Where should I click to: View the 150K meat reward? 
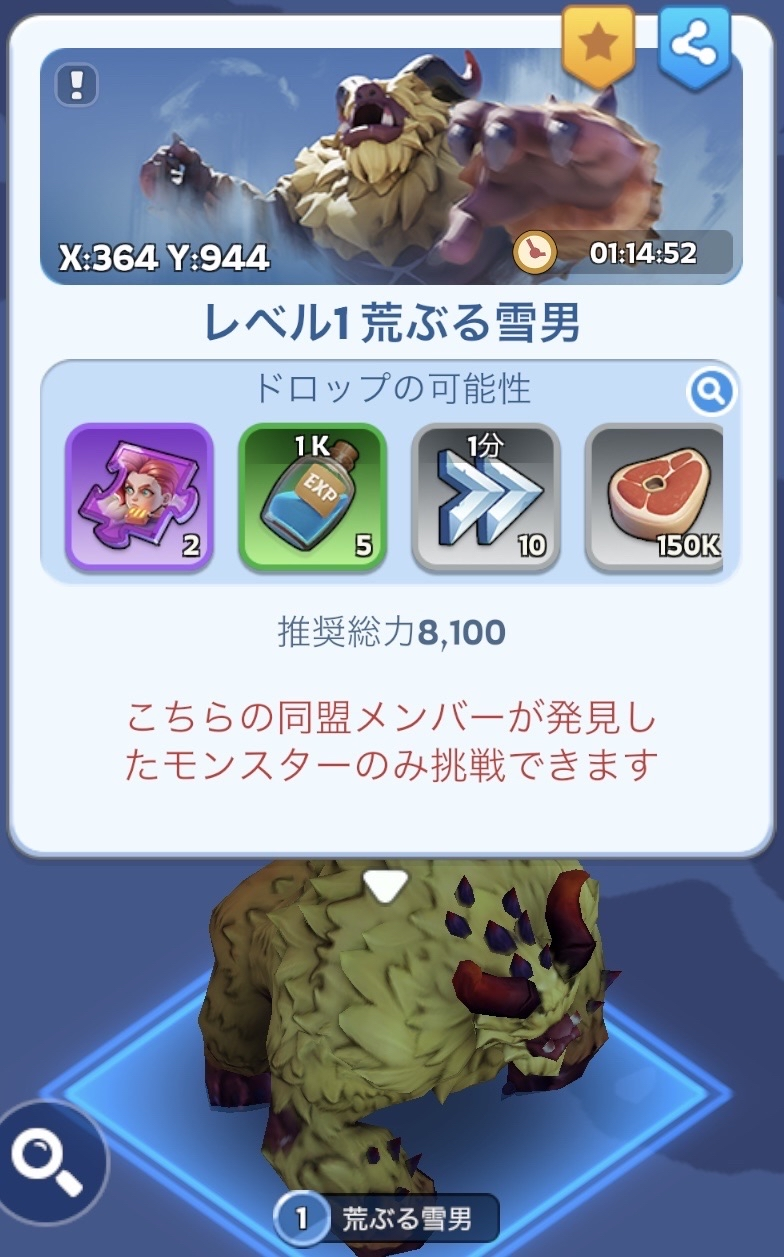tap(655, 497)
